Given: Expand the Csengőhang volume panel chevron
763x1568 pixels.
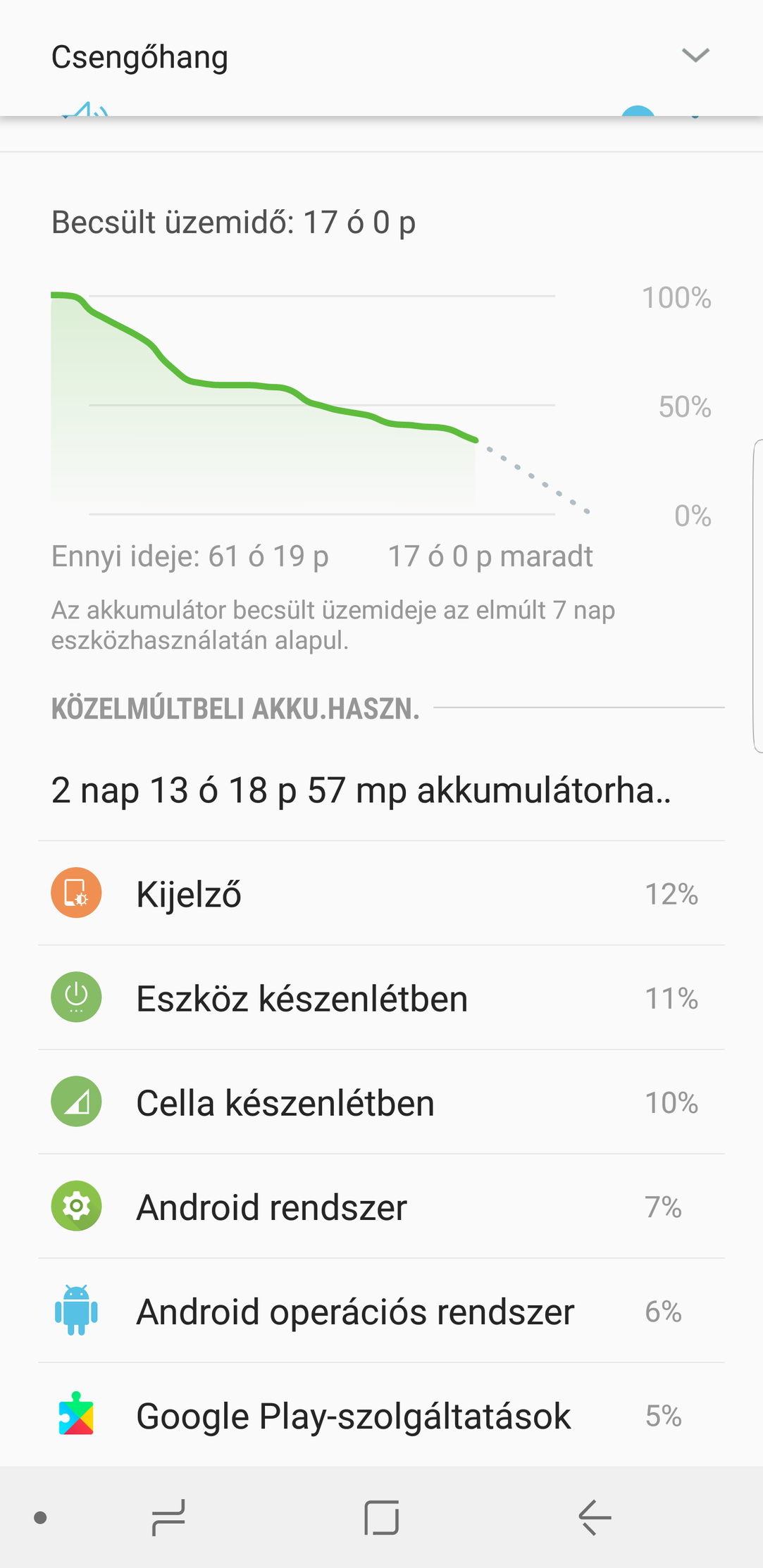Looking at the screenshot, I should point(695,55).
